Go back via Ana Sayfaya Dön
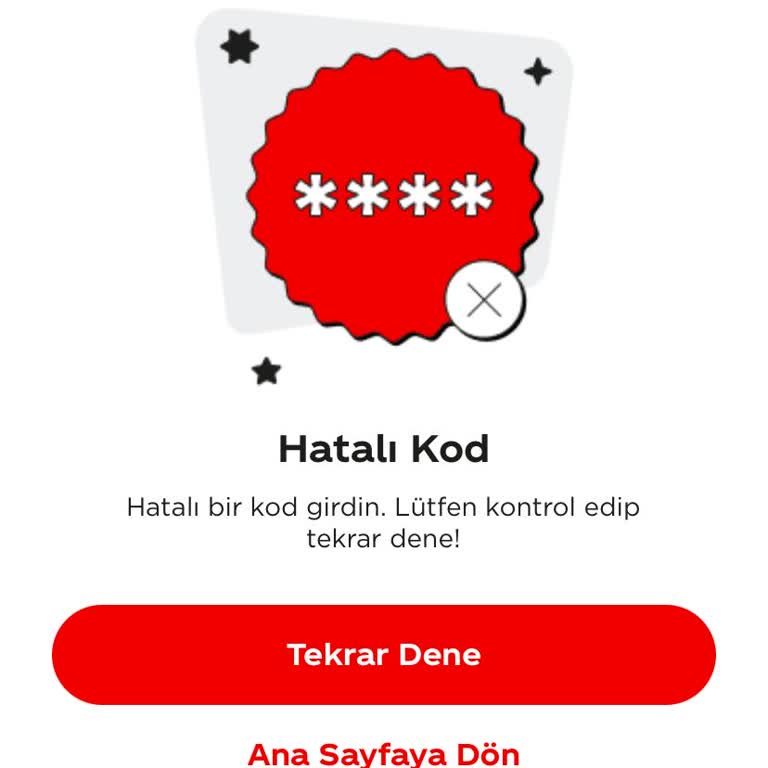The image size is (768, 768). coord(384,752)
